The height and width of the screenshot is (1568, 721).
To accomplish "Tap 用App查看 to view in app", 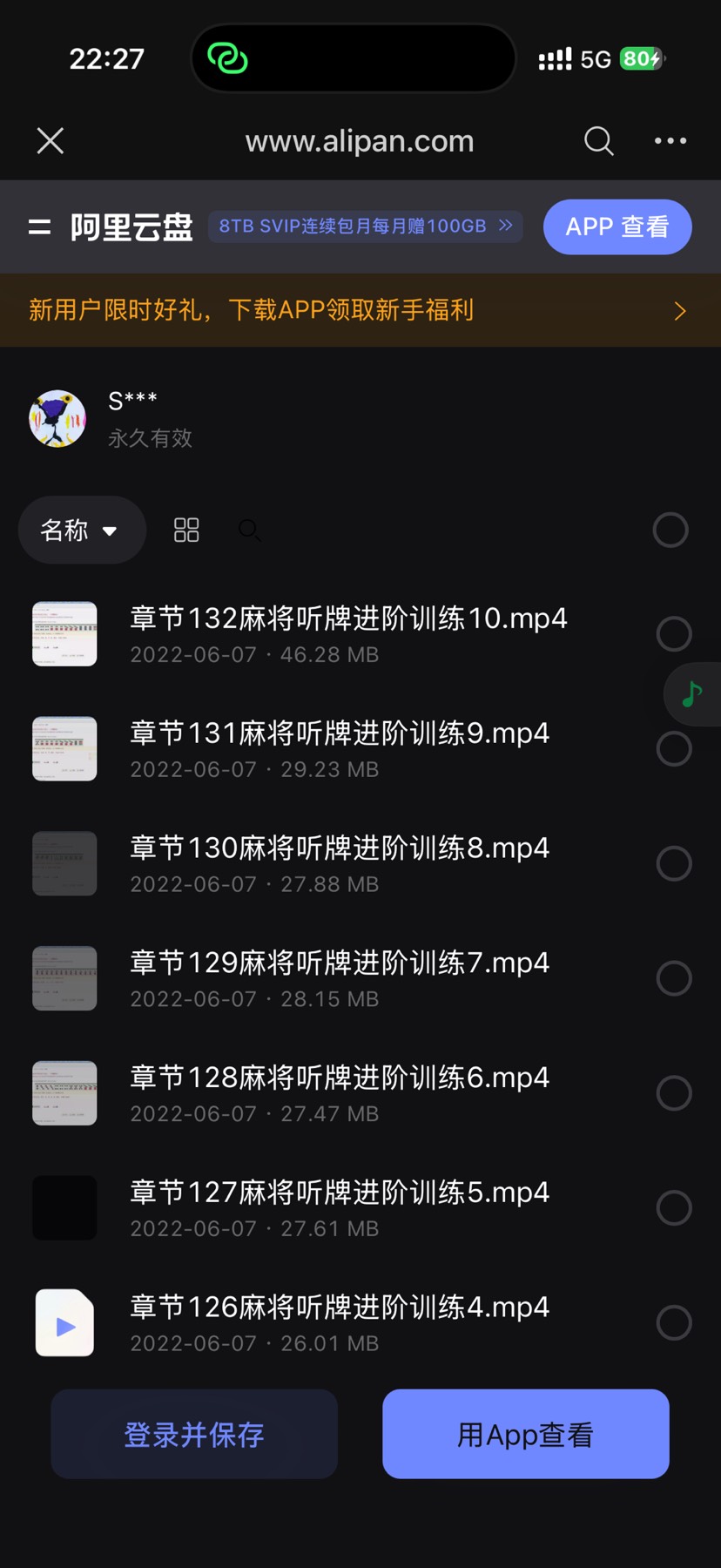I will click(x=526, y=1434).
